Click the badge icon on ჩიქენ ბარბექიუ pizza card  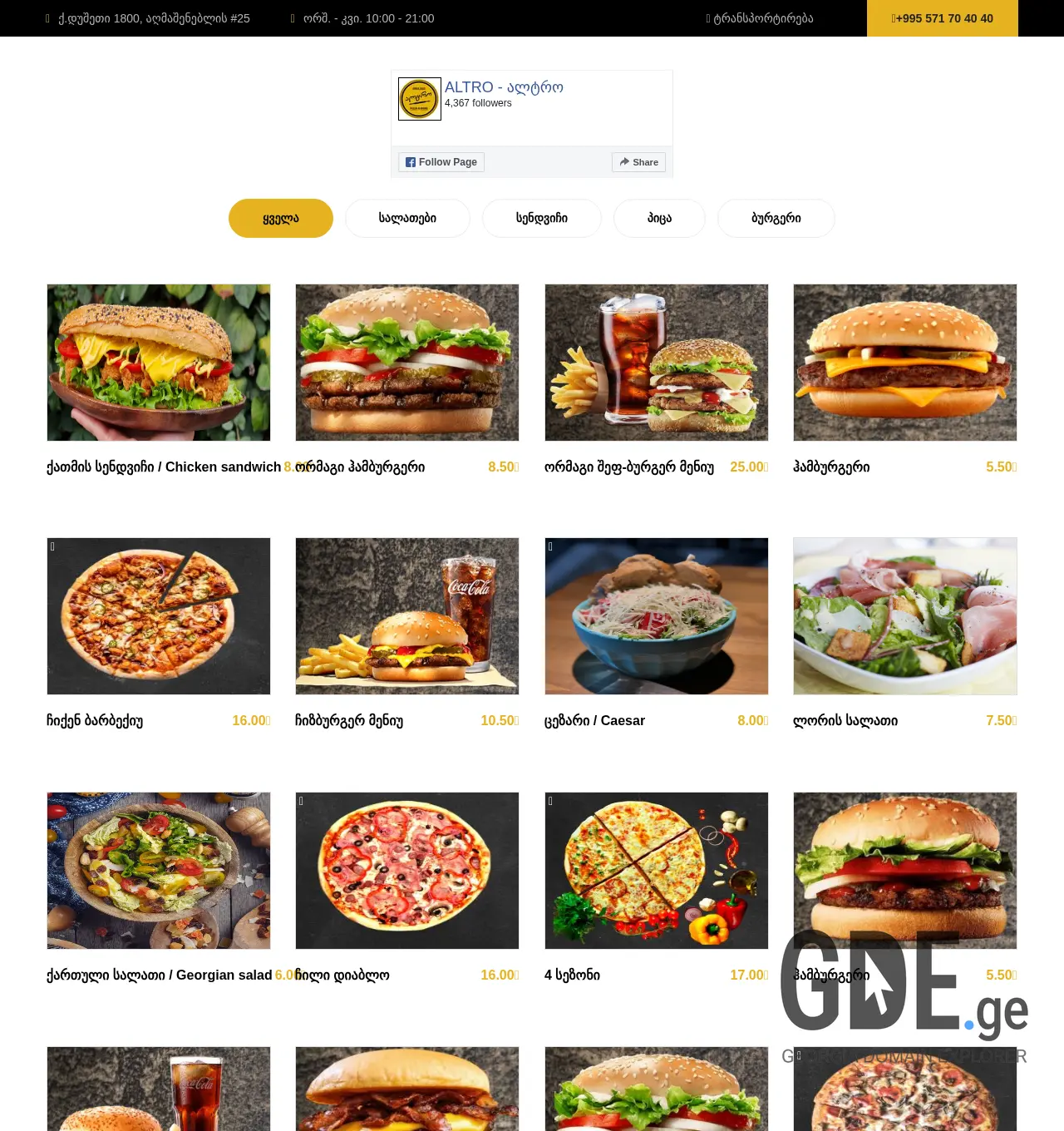pos(53,547)
